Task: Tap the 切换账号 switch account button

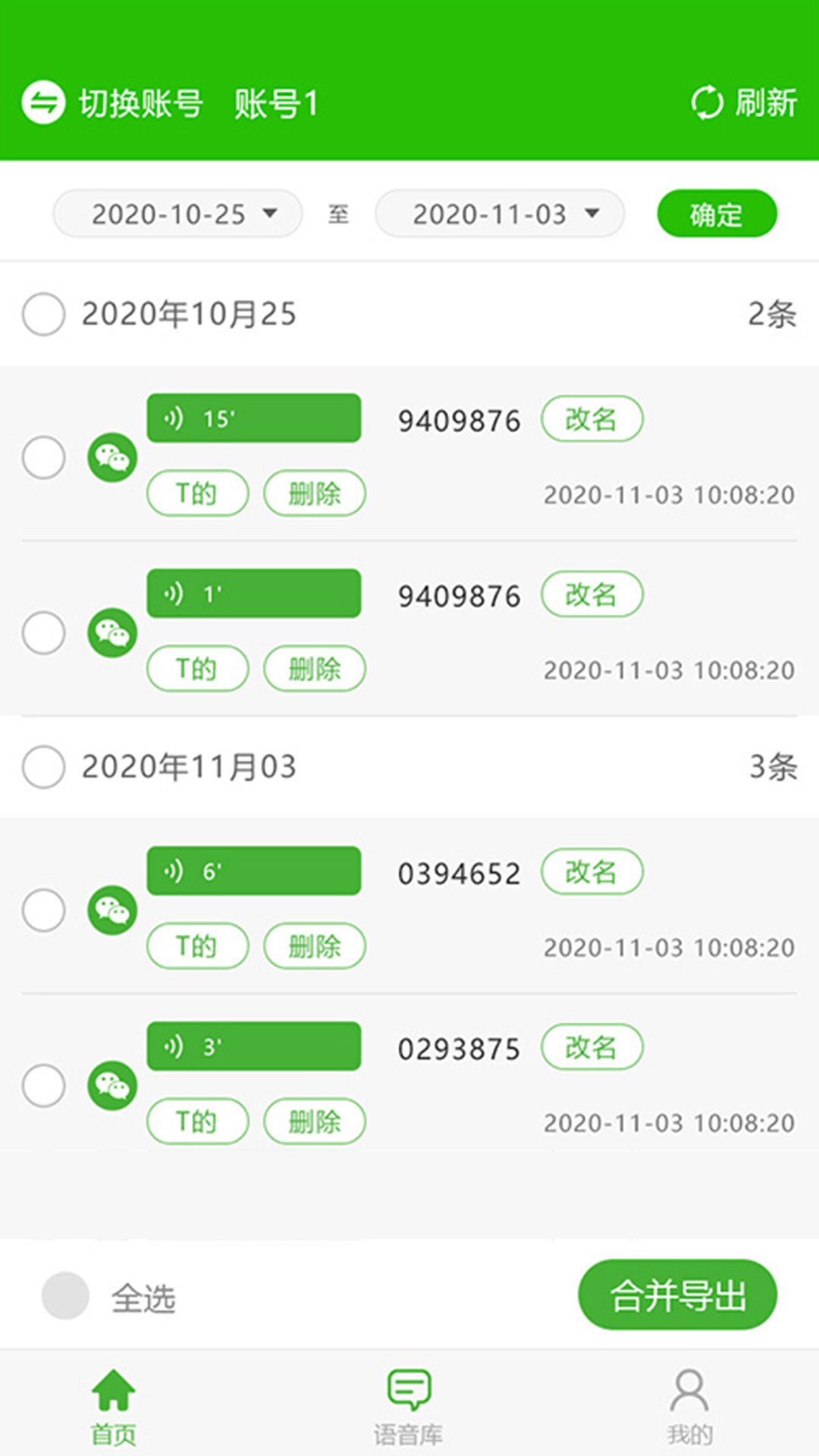Action: point(112,102)
